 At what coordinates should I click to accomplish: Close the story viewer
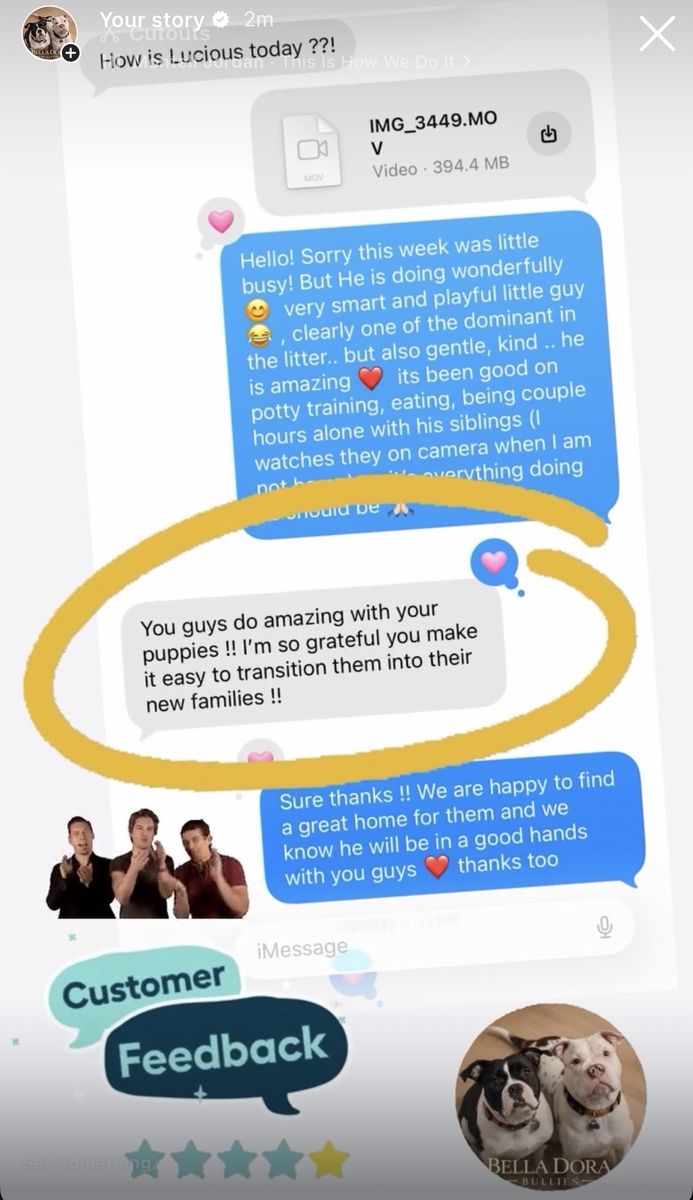(657, 34)
